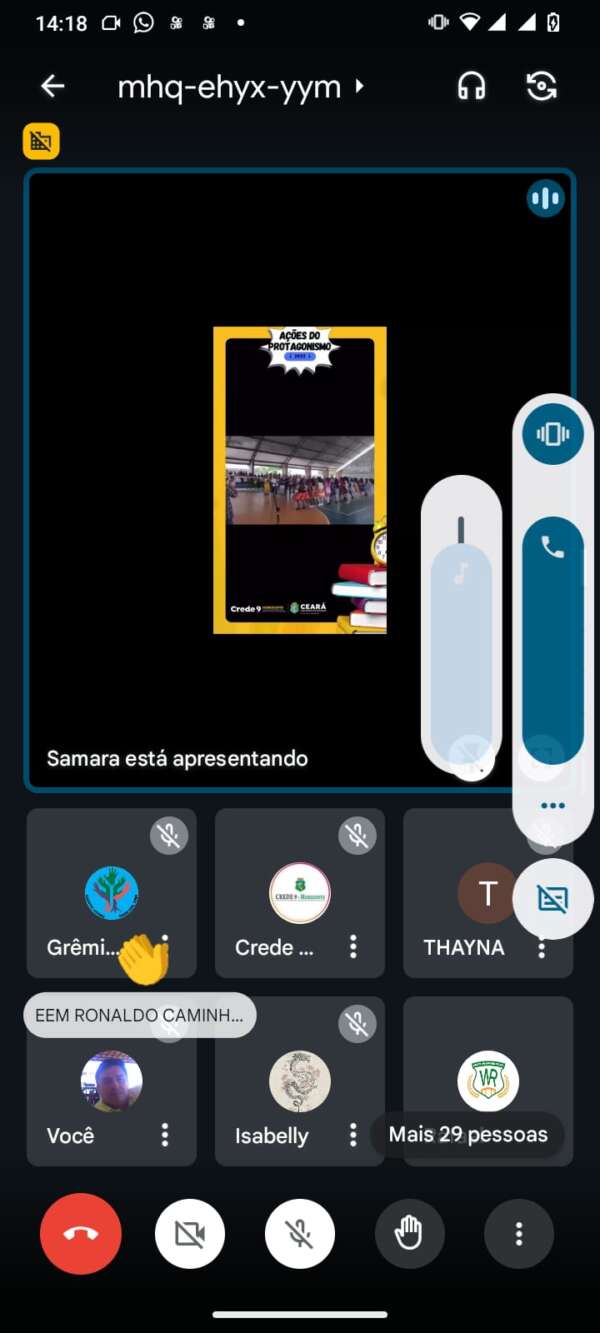Unmute the microphone
The image size is (600, 1333).
(300, 1235)
